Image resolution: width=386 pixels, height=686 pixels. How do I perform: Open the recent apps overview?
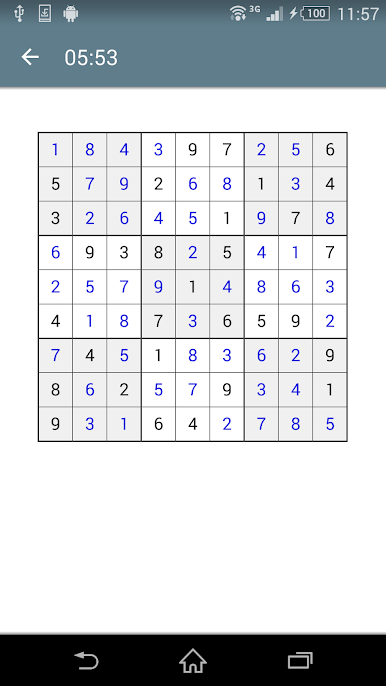300,661
